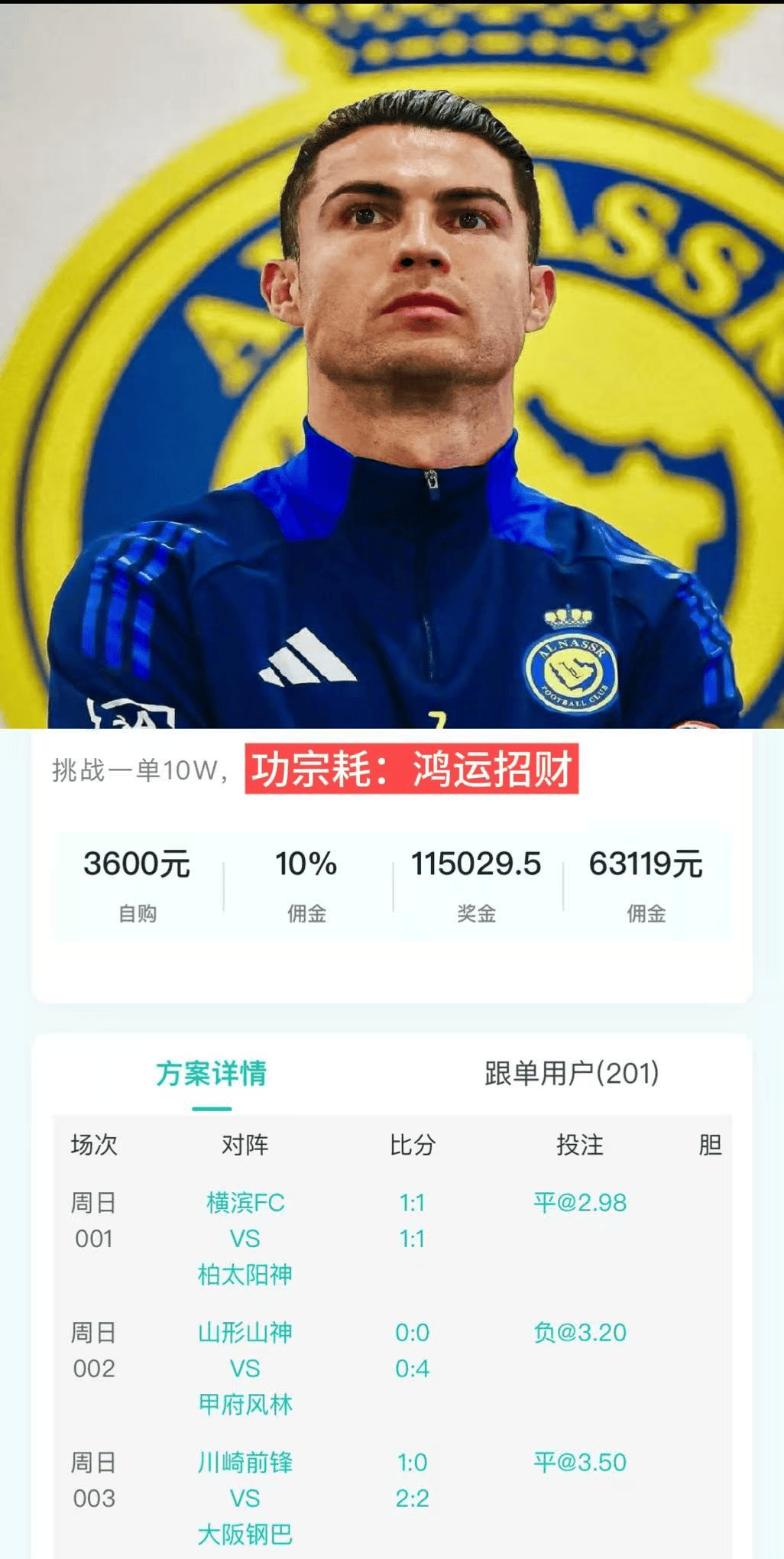Image resolution: width=784 pixels, height=1559 pixels.
Task: Expand match 周日001 details
Action: (x=92, y=1221)
